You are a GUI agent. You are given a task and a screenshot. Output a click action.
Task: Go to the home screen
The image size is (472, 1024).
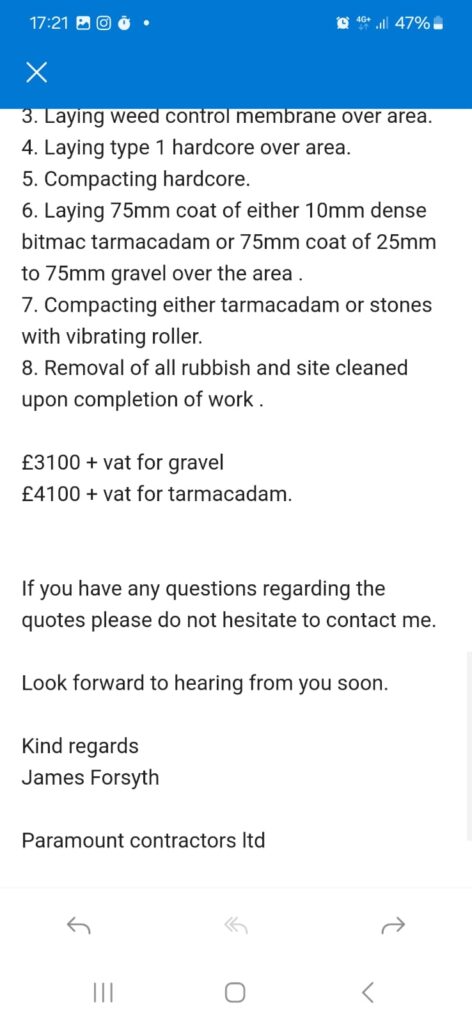(235, 993)
